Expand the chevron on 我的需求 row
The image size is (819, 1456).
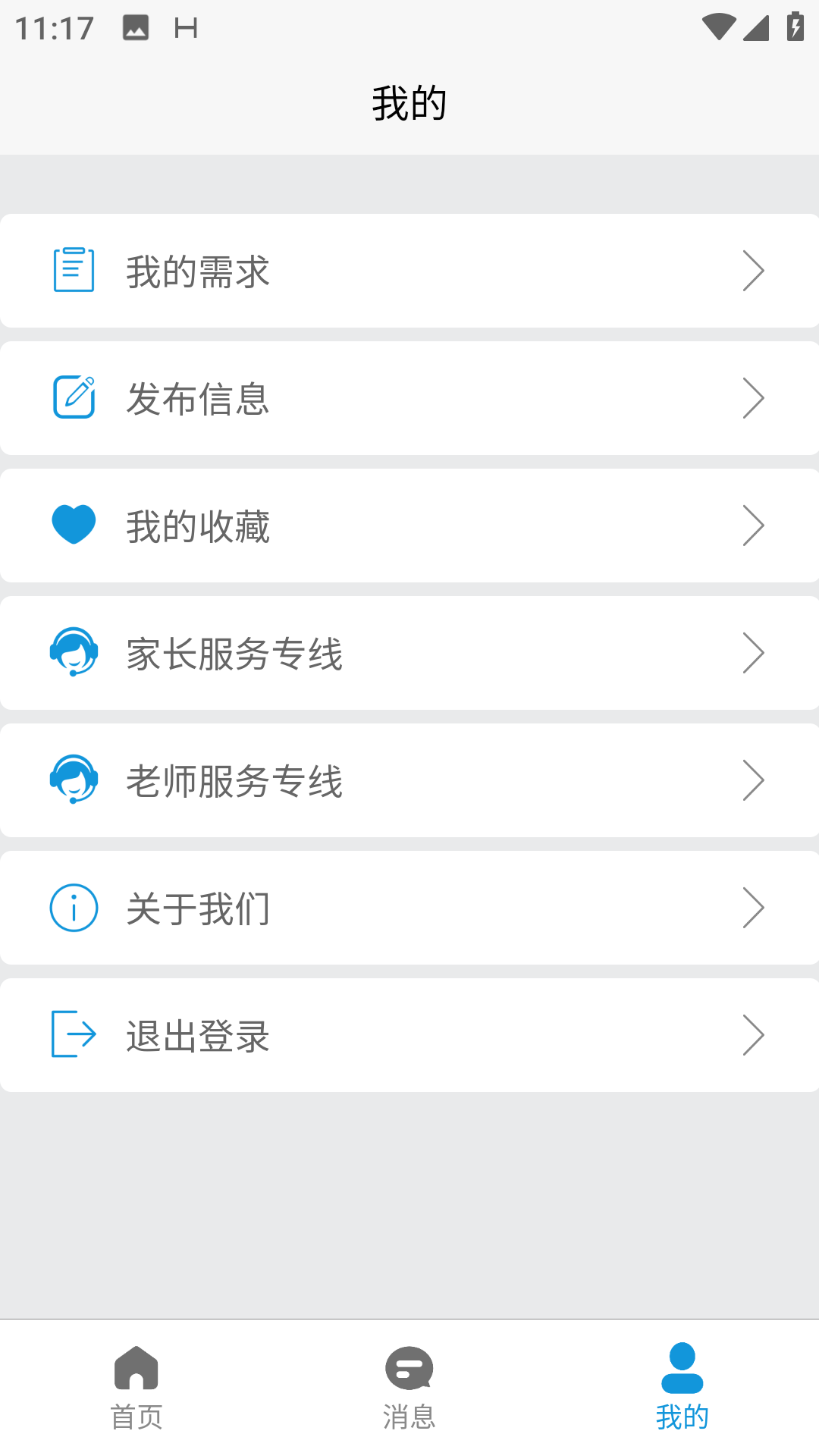click(753, 270)
